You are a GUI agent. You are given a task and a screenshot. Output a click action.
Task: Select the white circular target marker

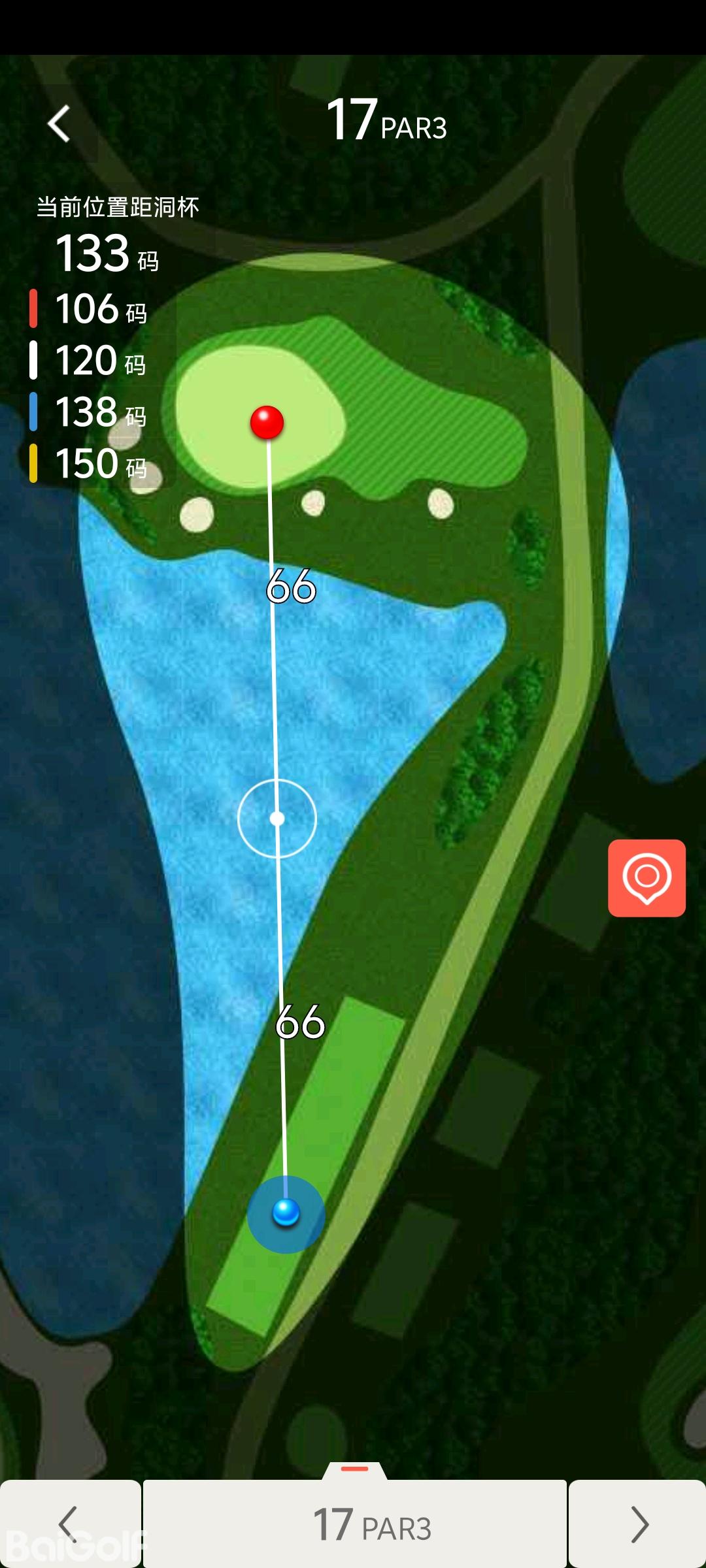277,818
